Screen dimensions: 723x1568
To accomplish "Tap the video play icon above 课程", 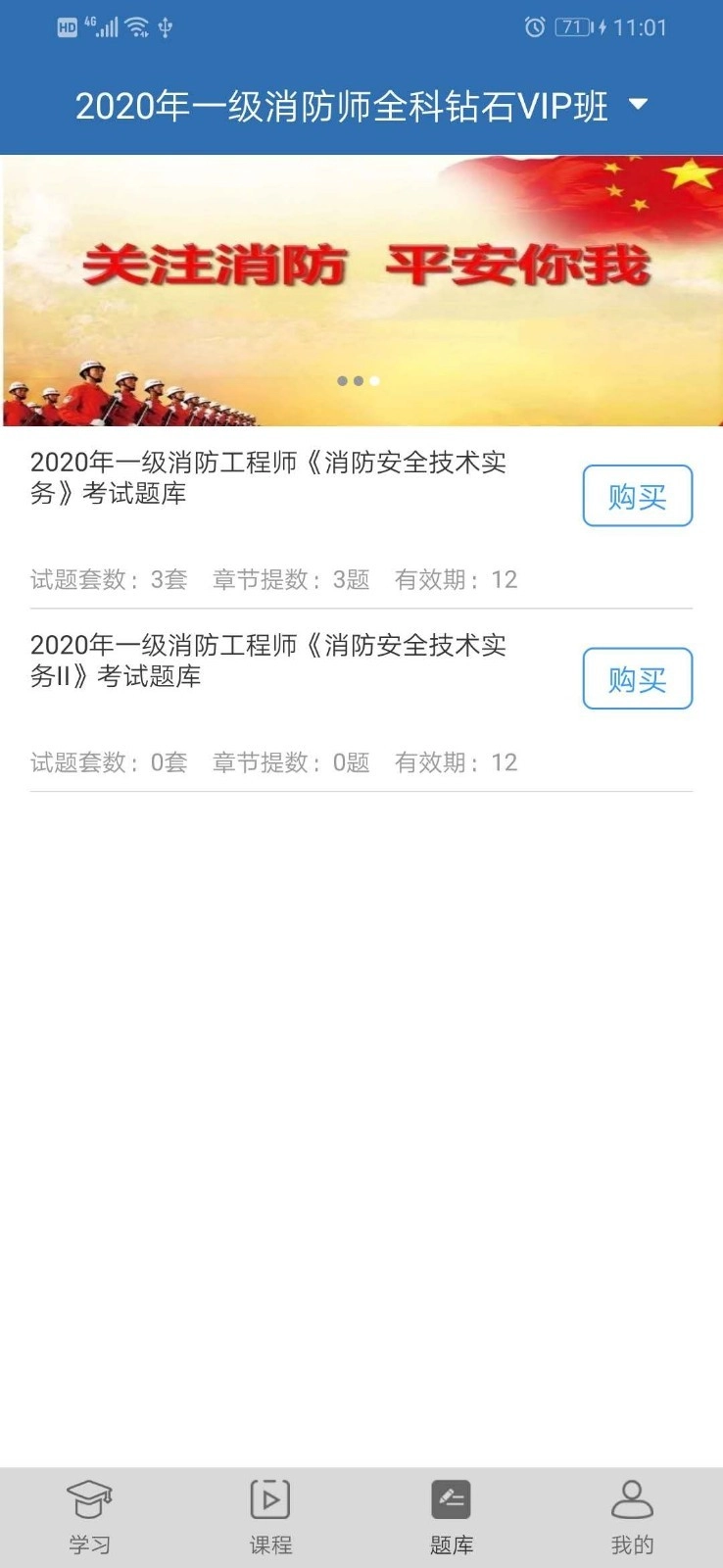I will pyautogui.click(x=269, y=1497).
